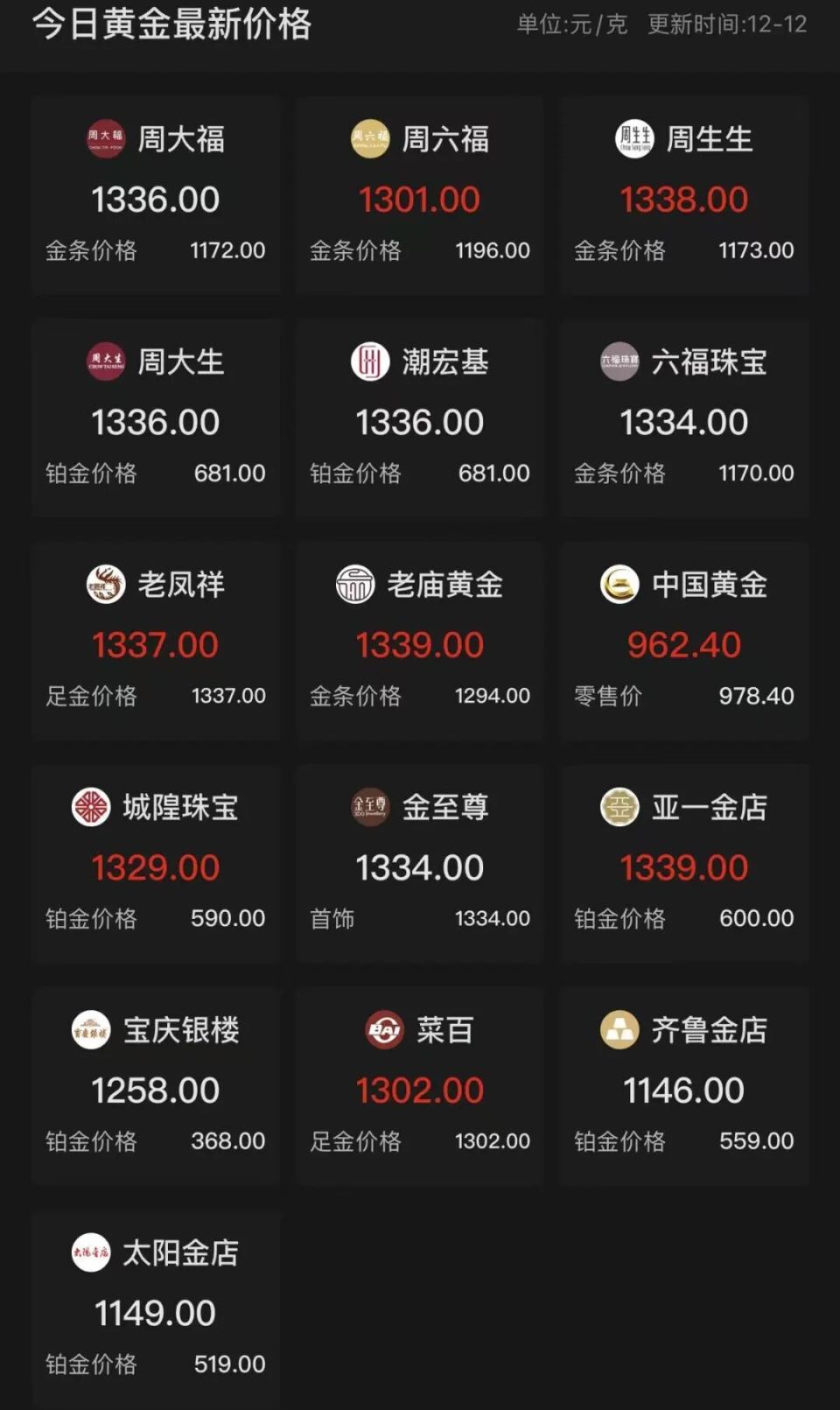
Task: Click the 老庙黄金 price 1339.00
Action: click(x=419, y=644)
